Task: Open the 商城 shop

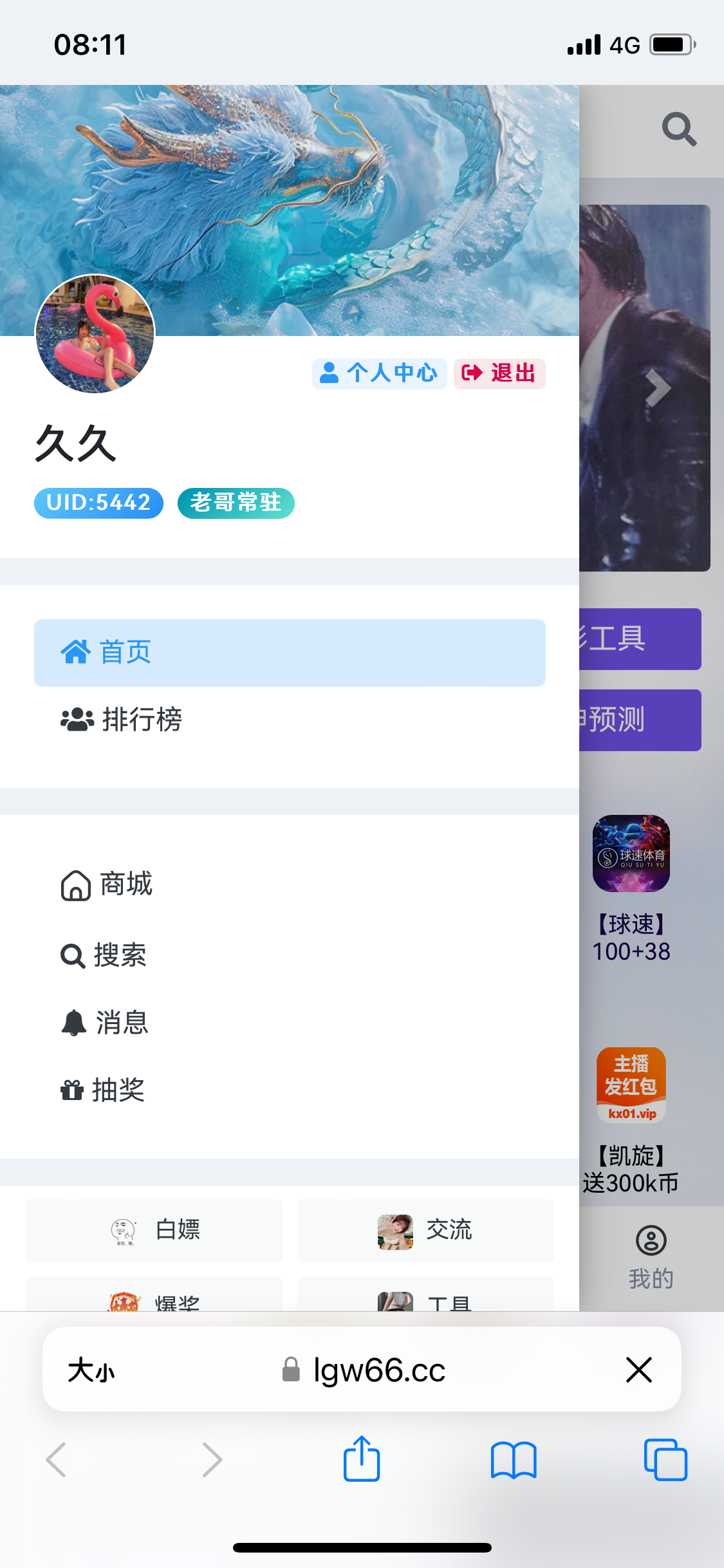Action: pos(107,884)
